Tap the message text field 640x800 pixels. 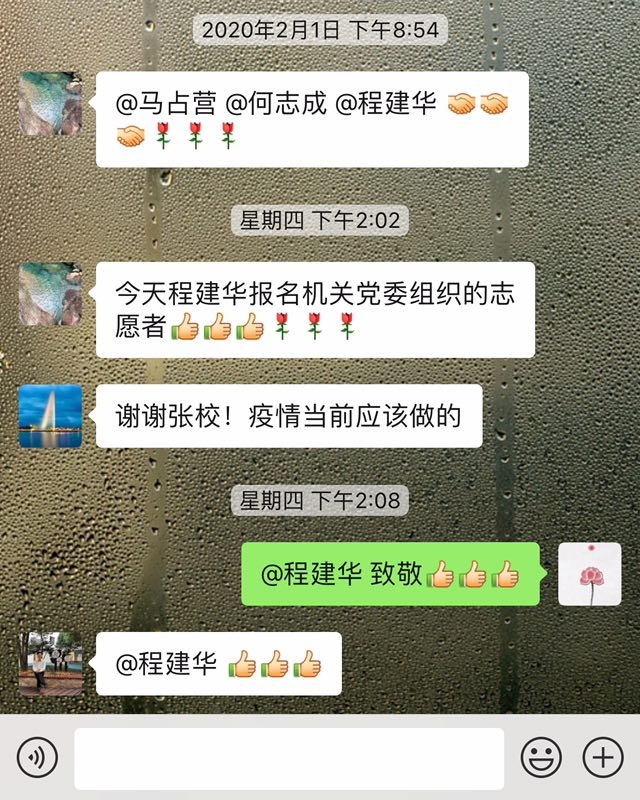pos(288,758)
